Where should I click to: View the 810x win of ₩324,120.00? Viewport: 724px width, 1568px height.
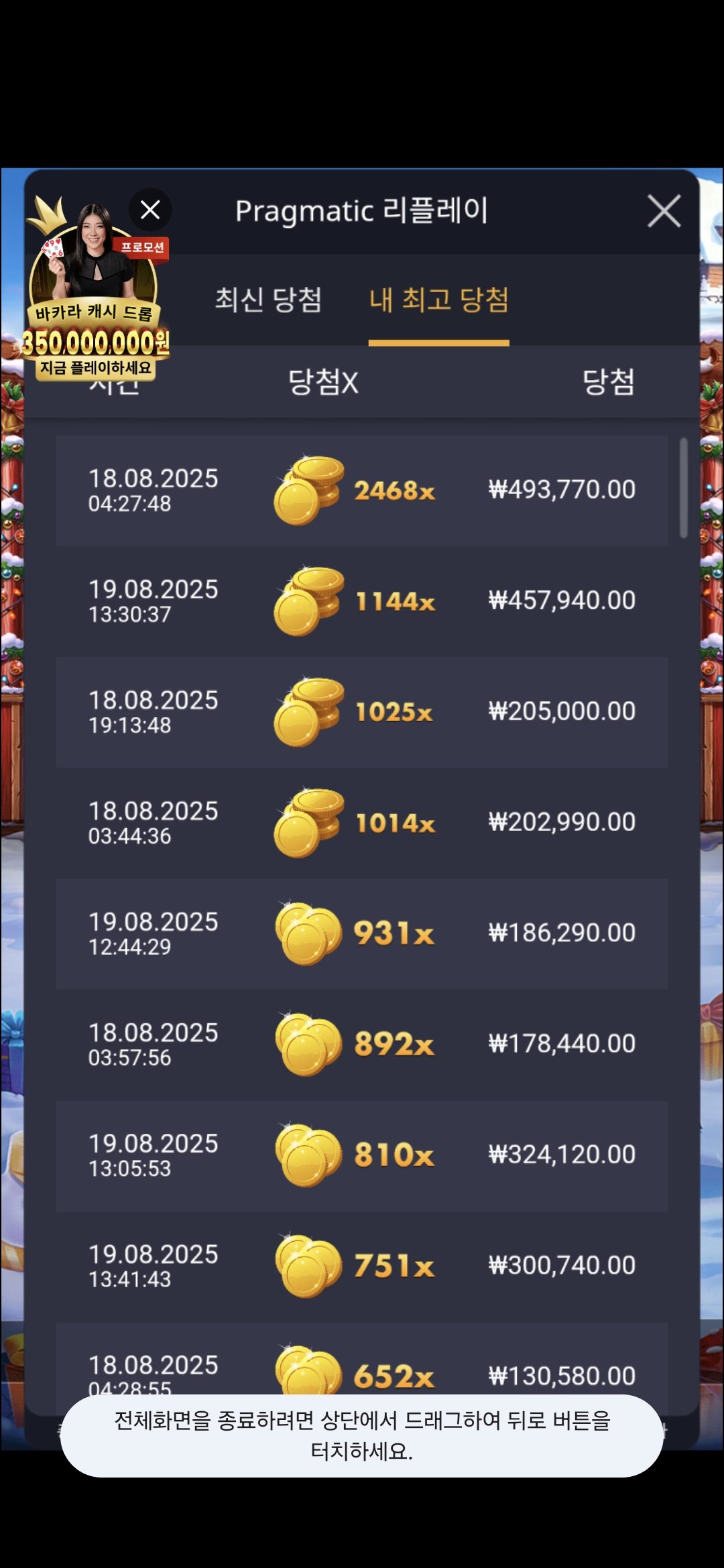click(x=362, y=1156)
